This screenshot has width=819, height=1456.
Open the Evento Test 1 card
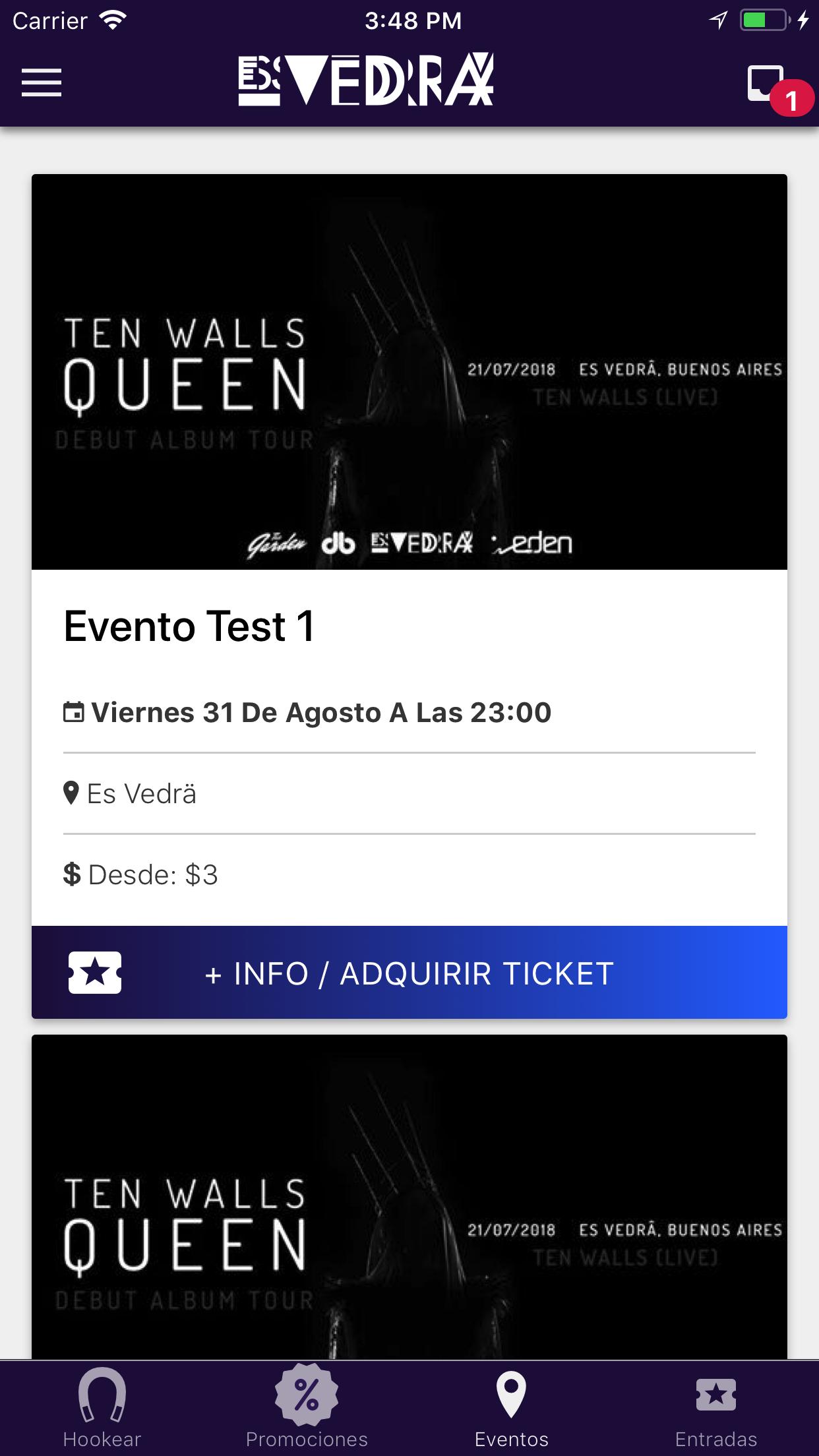tap(409, 625)
